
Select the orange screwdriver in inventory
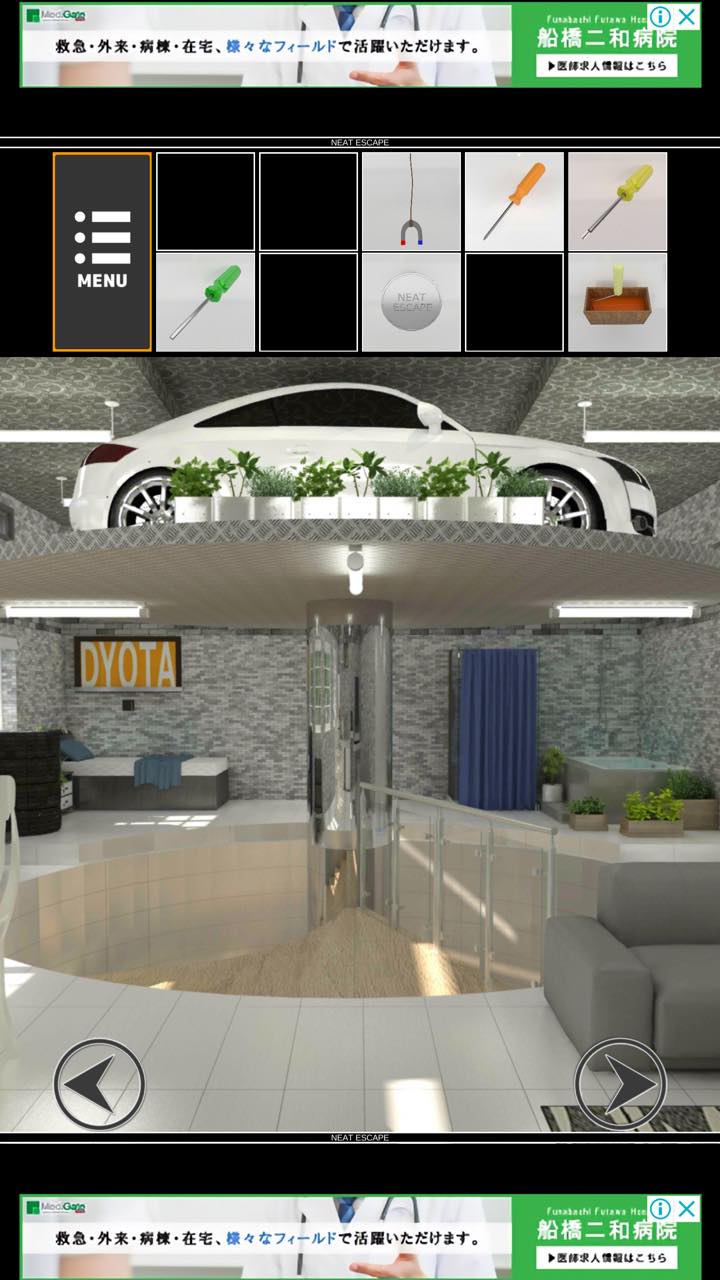coord(514,201)
